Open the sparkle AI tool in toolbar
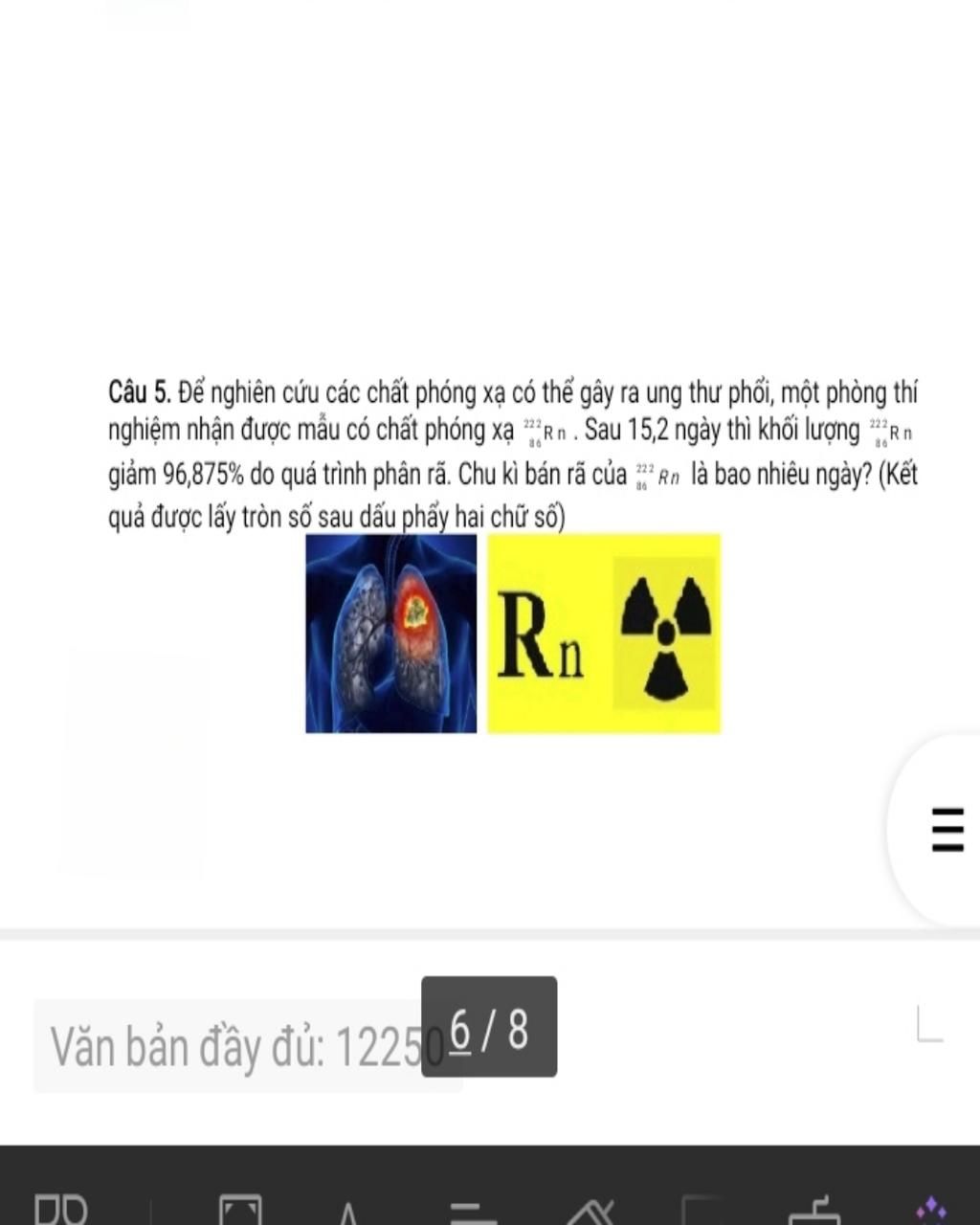Image resolution: width=980 pixels, height=1225 pixels. [930, 1211]
